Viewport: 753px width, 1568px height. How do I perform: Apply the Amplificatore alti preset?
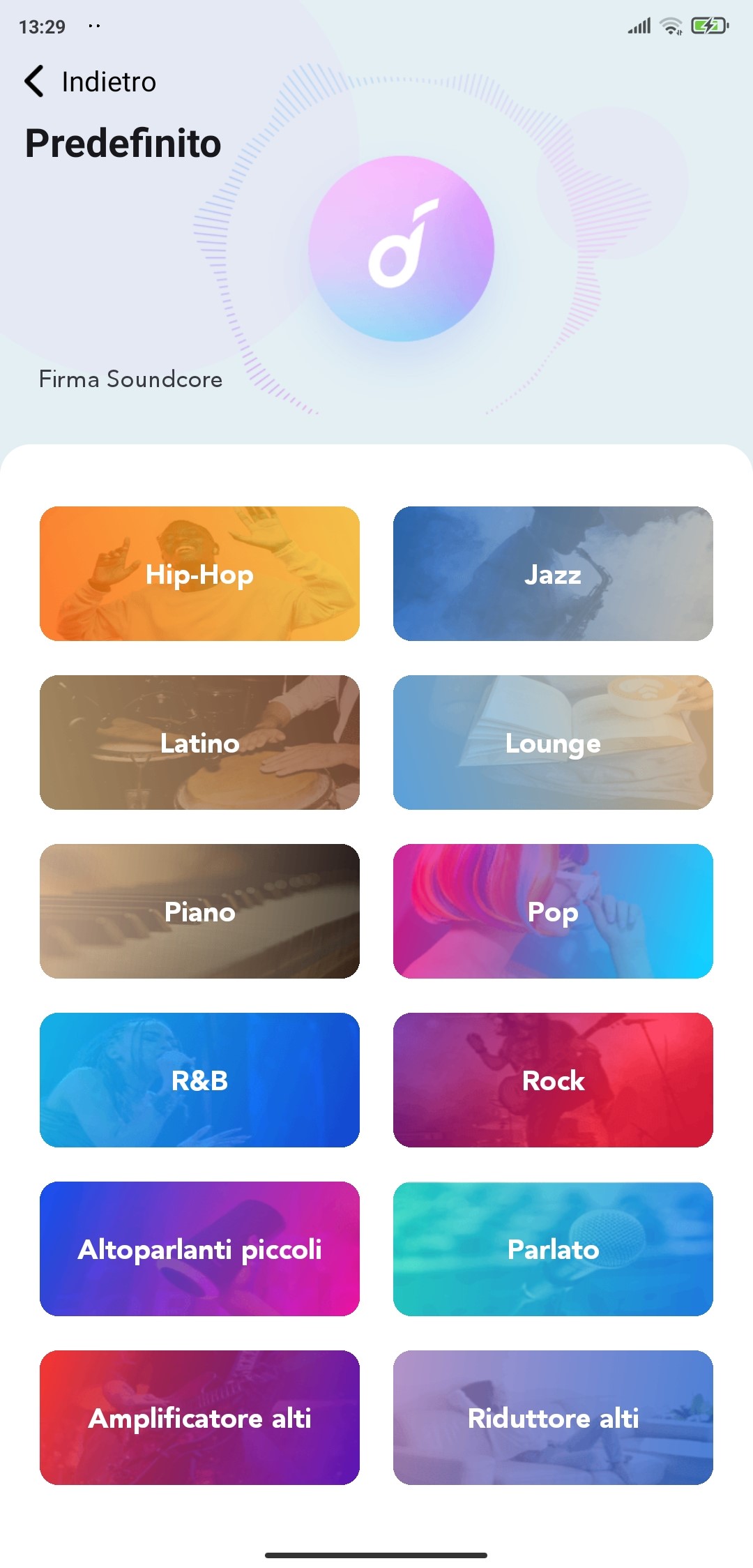coord(199,1417)
